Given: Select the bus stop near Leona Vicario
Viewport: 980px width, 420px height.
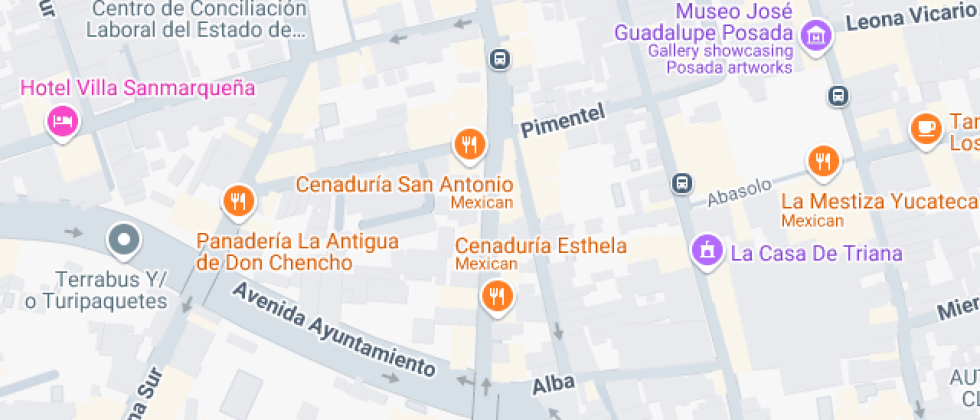Looking at the screenshot, I should 838,97.
